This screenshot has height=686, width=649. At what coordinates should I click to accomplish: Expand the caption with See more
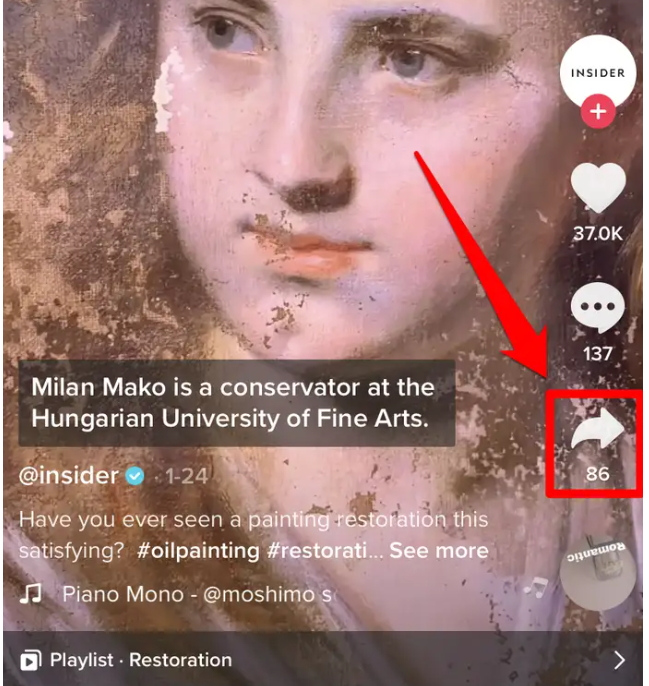[x=438, y=551]
